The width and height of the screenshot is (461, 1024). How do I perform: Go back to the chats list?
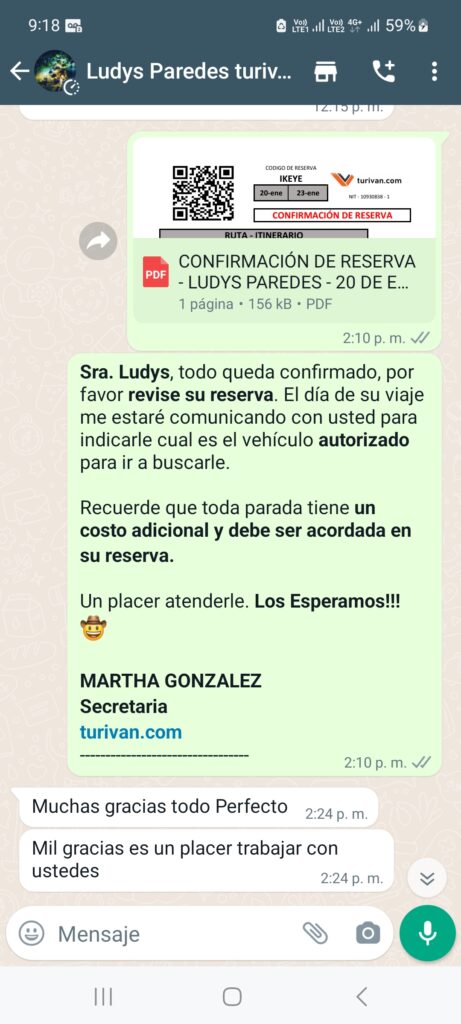click(x=19, y=71)
